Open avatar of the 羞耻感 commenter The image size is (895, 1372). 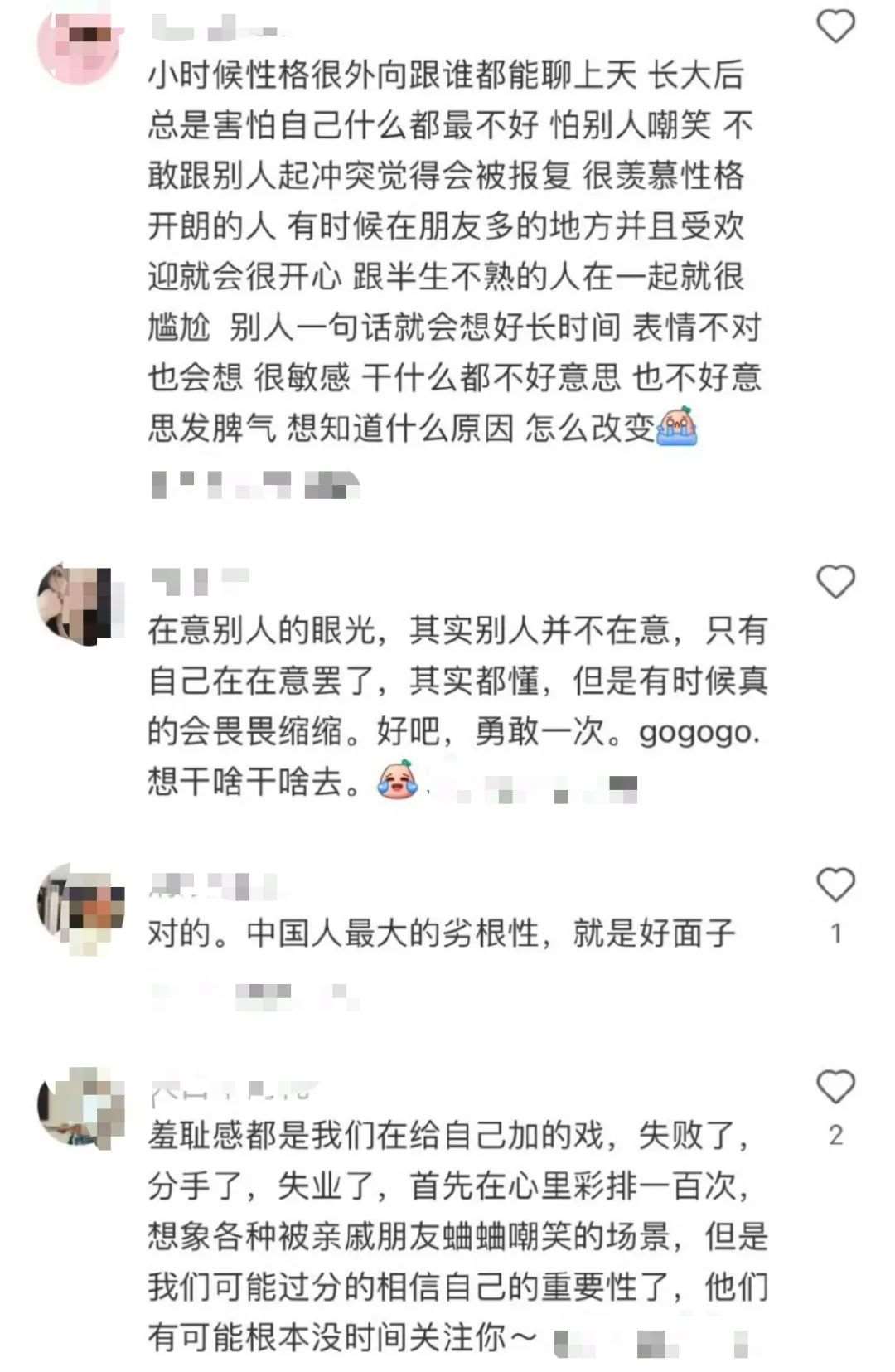[x=80, y=1108]
